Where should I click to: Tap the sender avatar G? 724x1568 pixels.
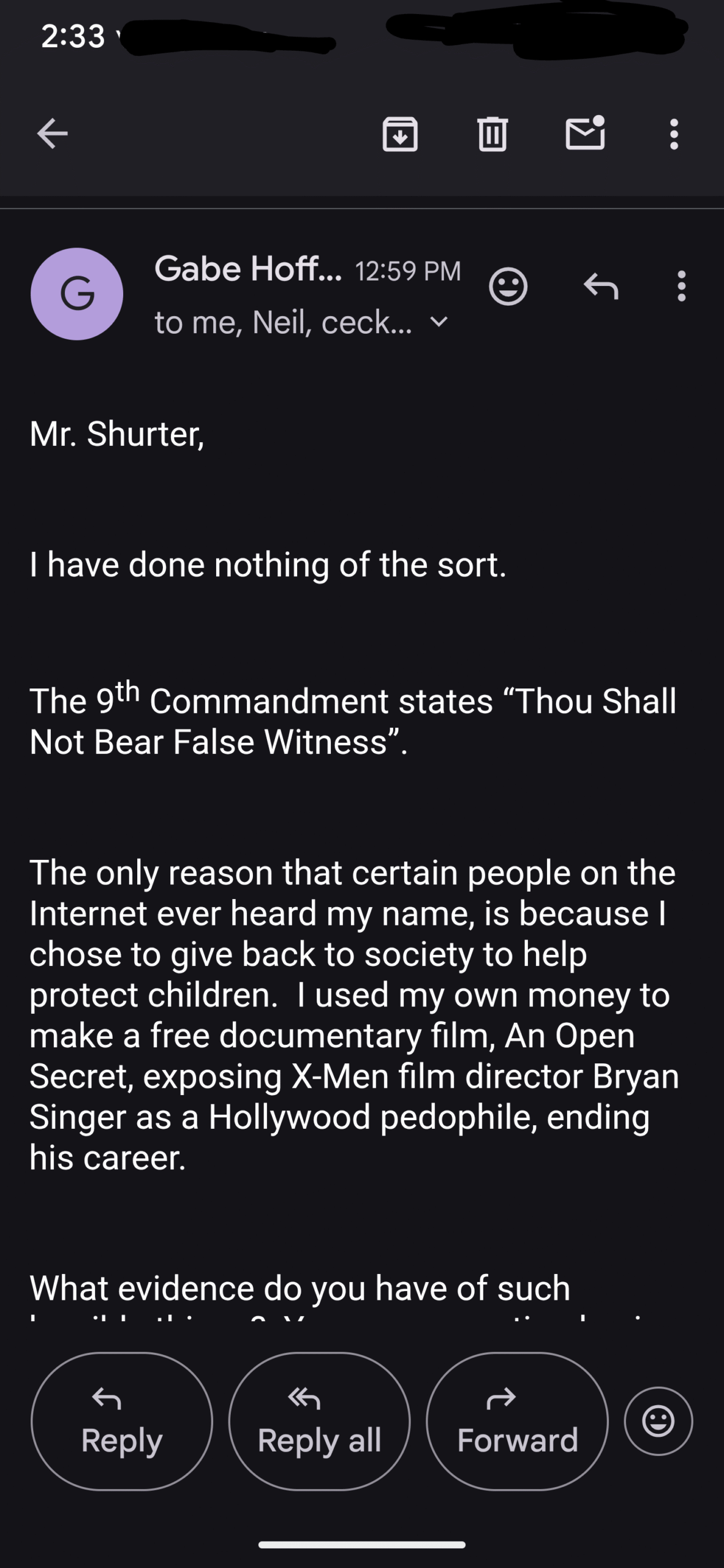pyautogui.click(x=77, y=294)
